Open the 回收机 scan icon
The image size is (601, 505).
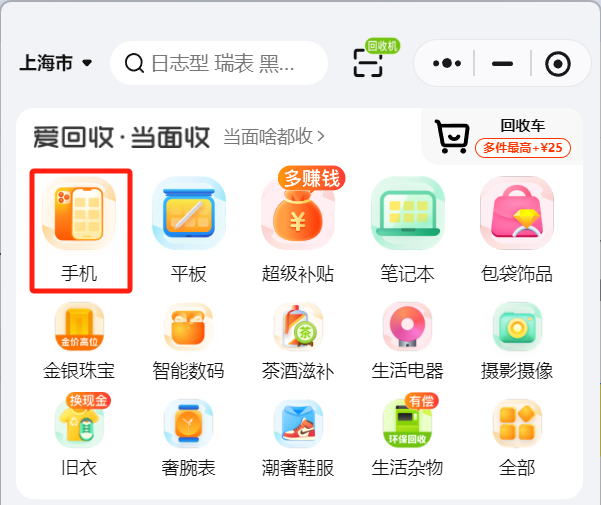click(369, 63)
